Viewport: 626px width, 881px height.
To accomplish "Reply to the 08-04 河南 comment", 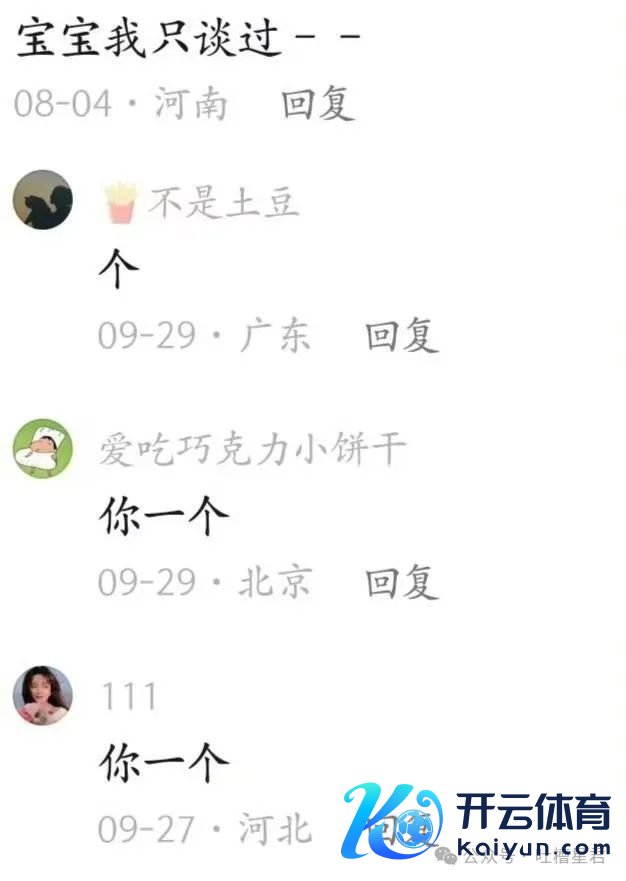I will pos(318,103).
